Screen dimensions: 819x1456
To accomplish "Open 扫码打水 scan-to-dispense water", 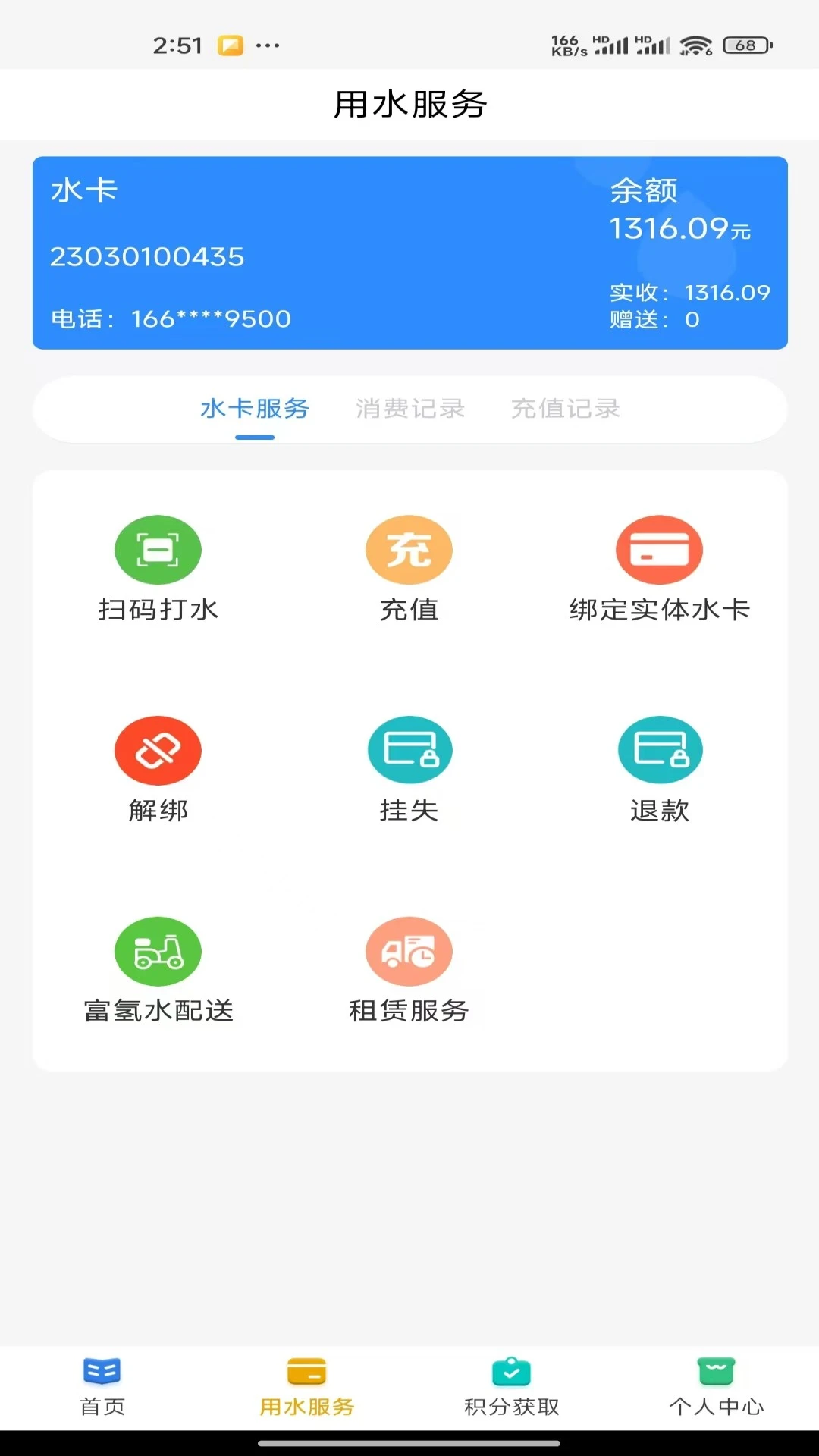I will point(158,569).
